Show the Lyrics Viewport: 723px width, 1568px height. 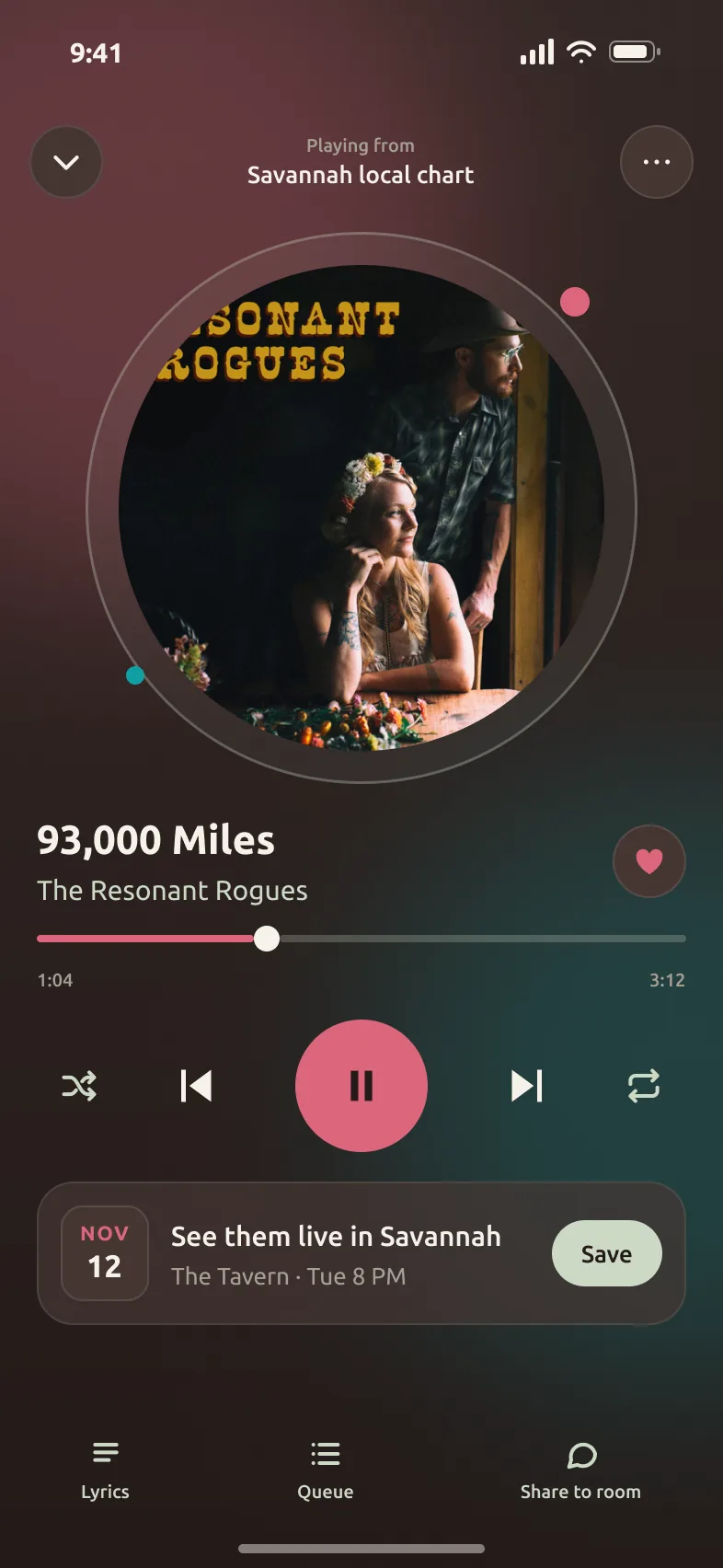click(x=105, y=1470)
